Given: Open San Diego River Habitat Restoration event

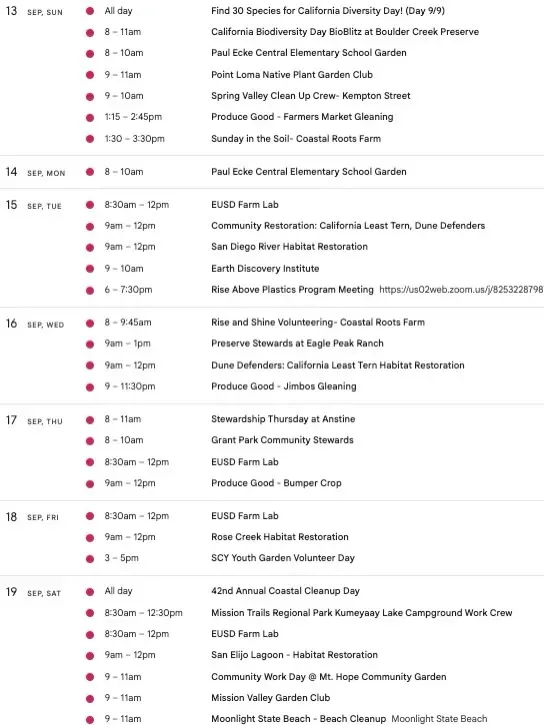Looking at the screenshot, I should (x=289, y=246).
